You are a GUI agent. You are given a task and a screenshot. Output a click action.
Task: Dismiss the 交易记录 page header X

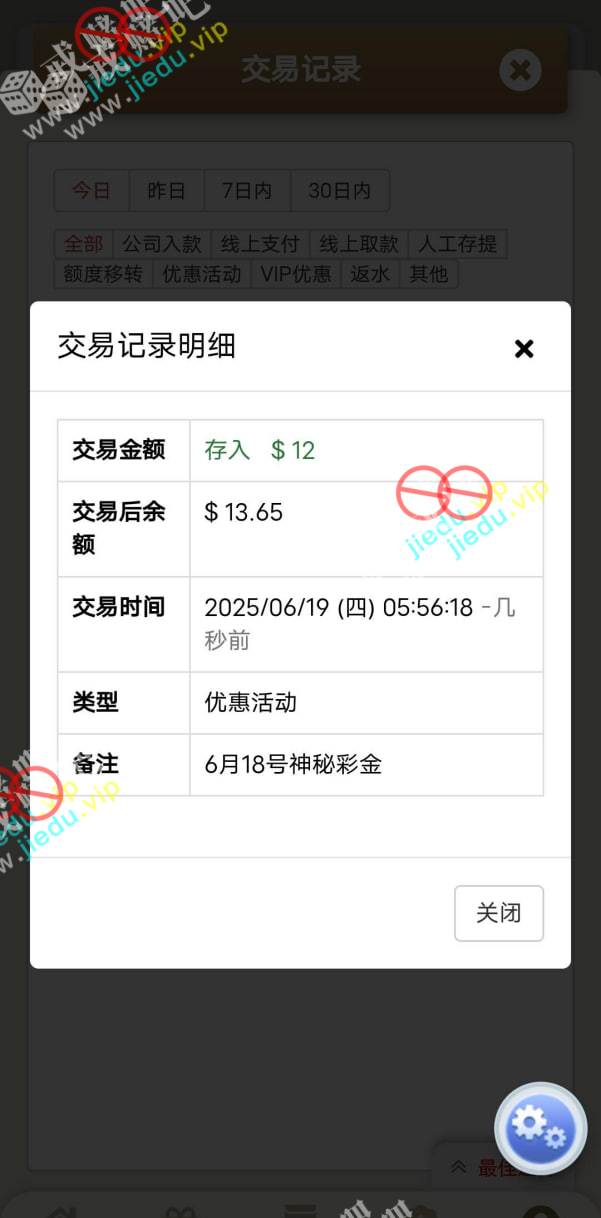click(x=520, y=70)
